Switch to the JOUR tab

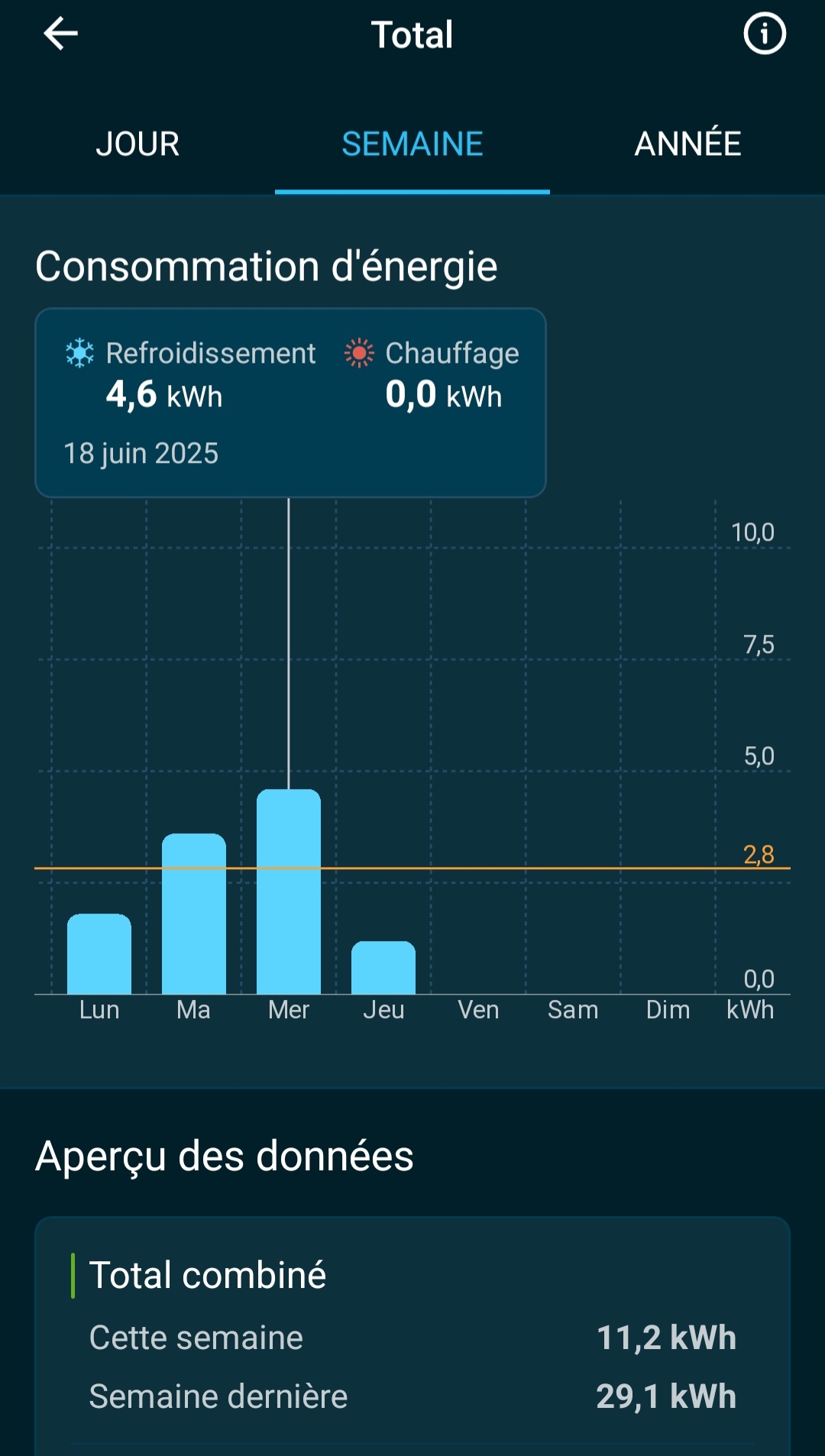tap(137, 144)
